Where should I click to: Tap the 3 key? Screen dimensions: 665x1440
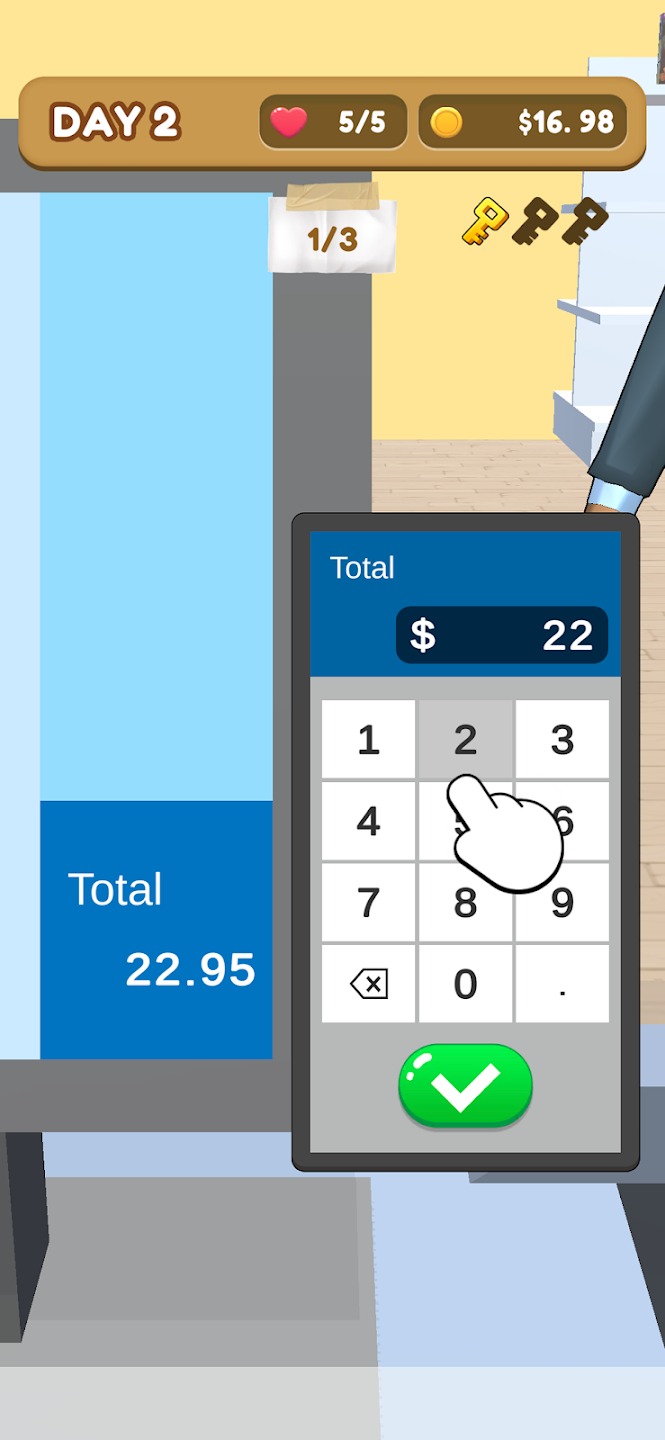coord(562,740)
